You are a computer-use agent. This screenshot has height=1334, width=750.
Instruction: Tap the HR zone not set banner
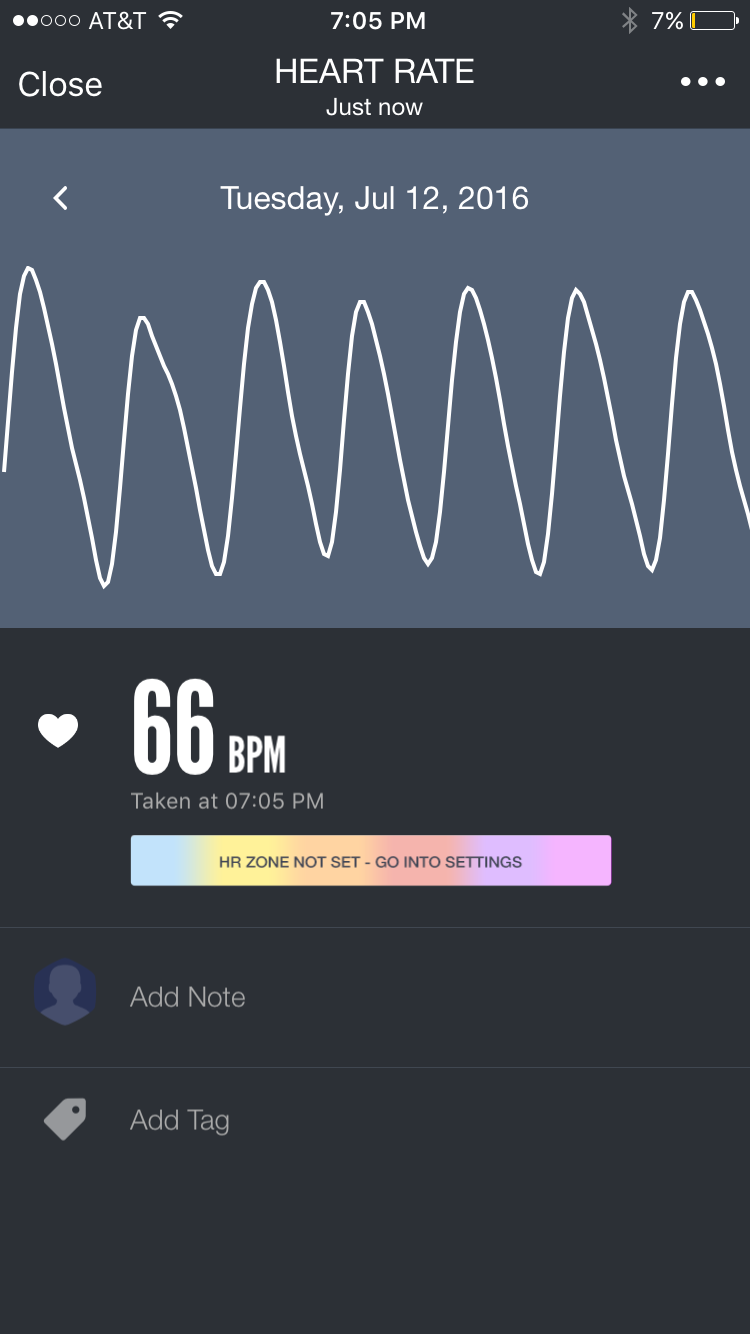click(370, 861)
